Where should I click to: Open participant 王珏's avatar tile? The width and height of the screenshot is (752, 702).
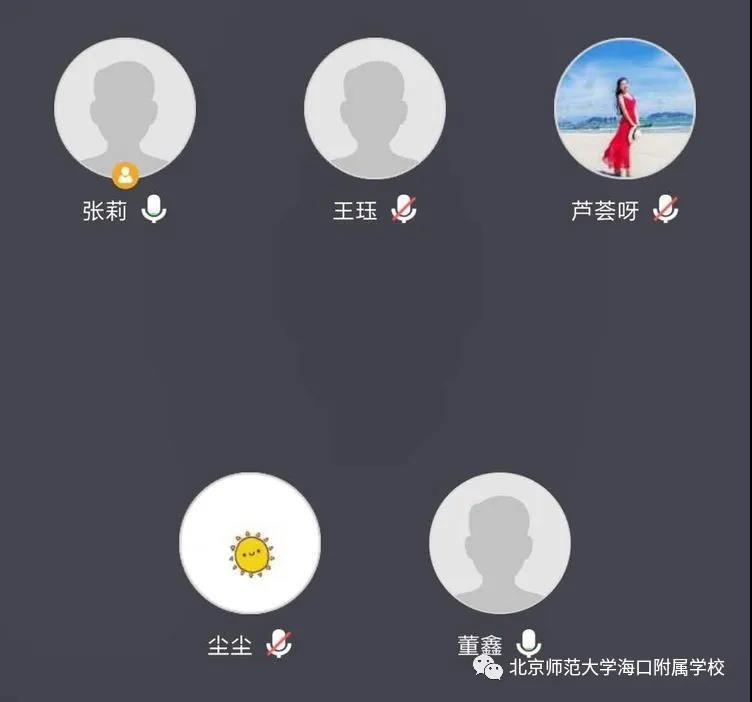pyautogui.click(x=375, y=108)
